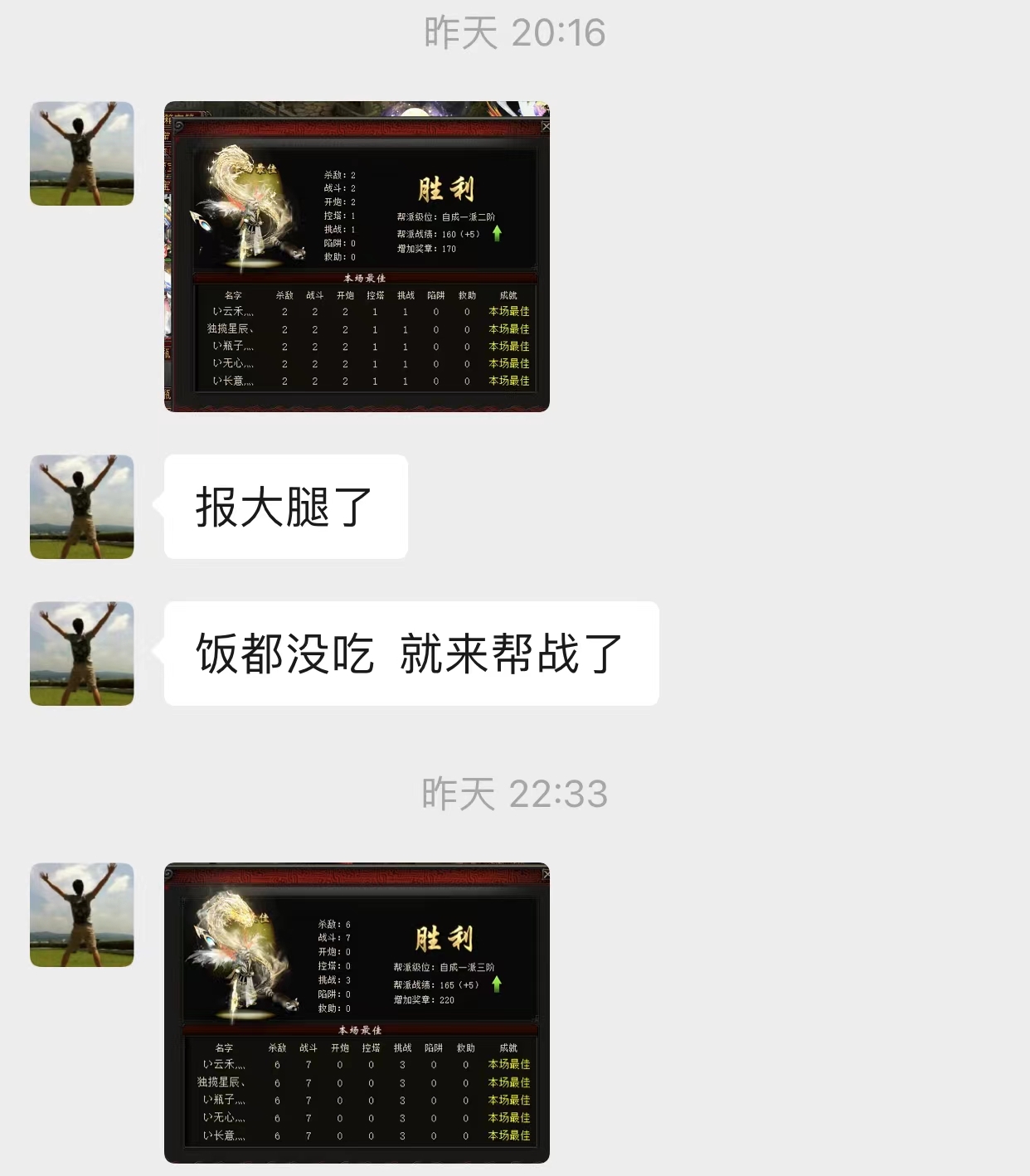Open sender profile beside 饭都没吃 就来帮战了
Viewport: 1030px width, 1176px height.
point(82,654)
